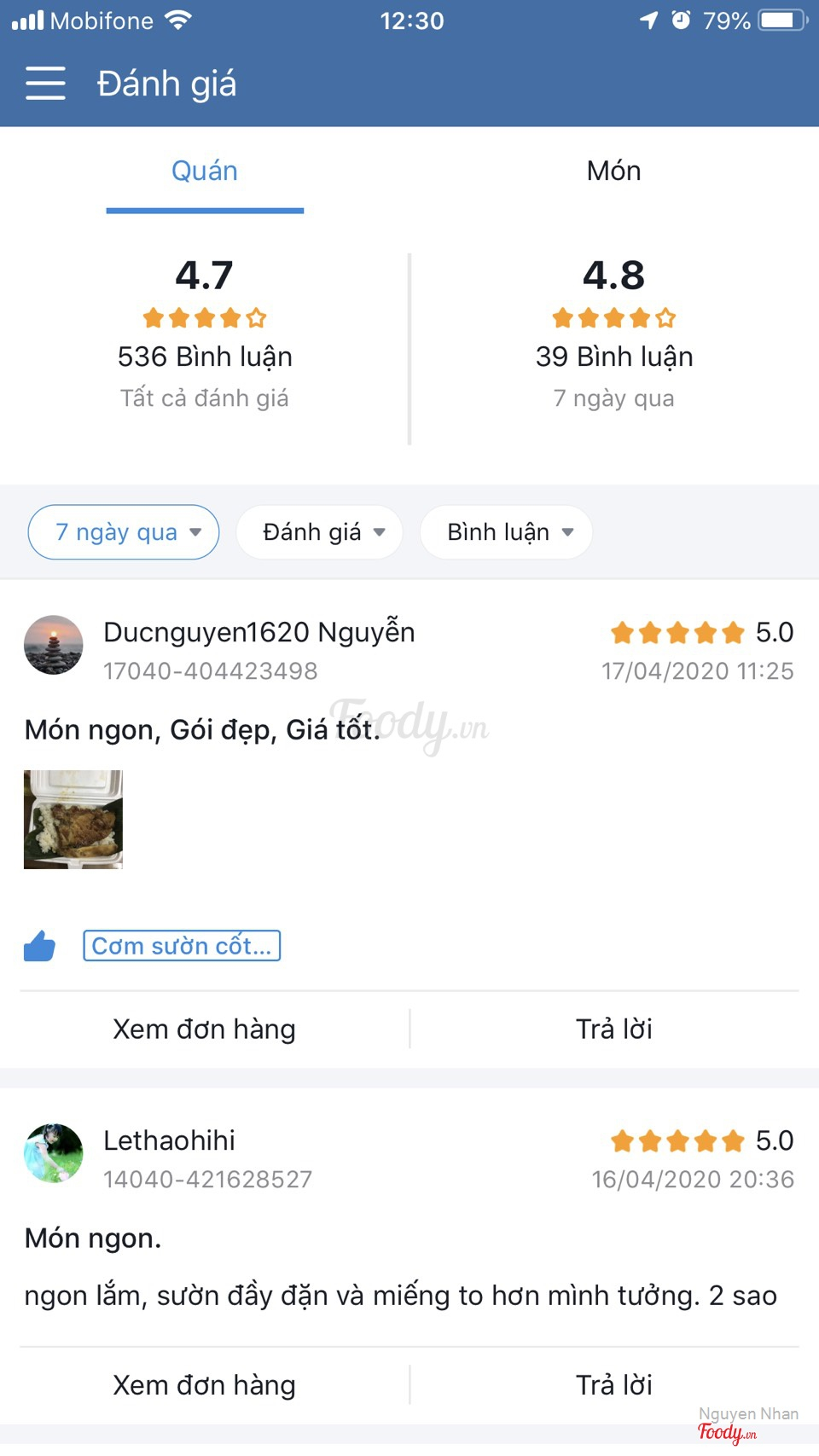View order for Ducnguyen1620's review
Image resolution: width=819 pixels, height=1456 pixels.
coord(205,1030)
